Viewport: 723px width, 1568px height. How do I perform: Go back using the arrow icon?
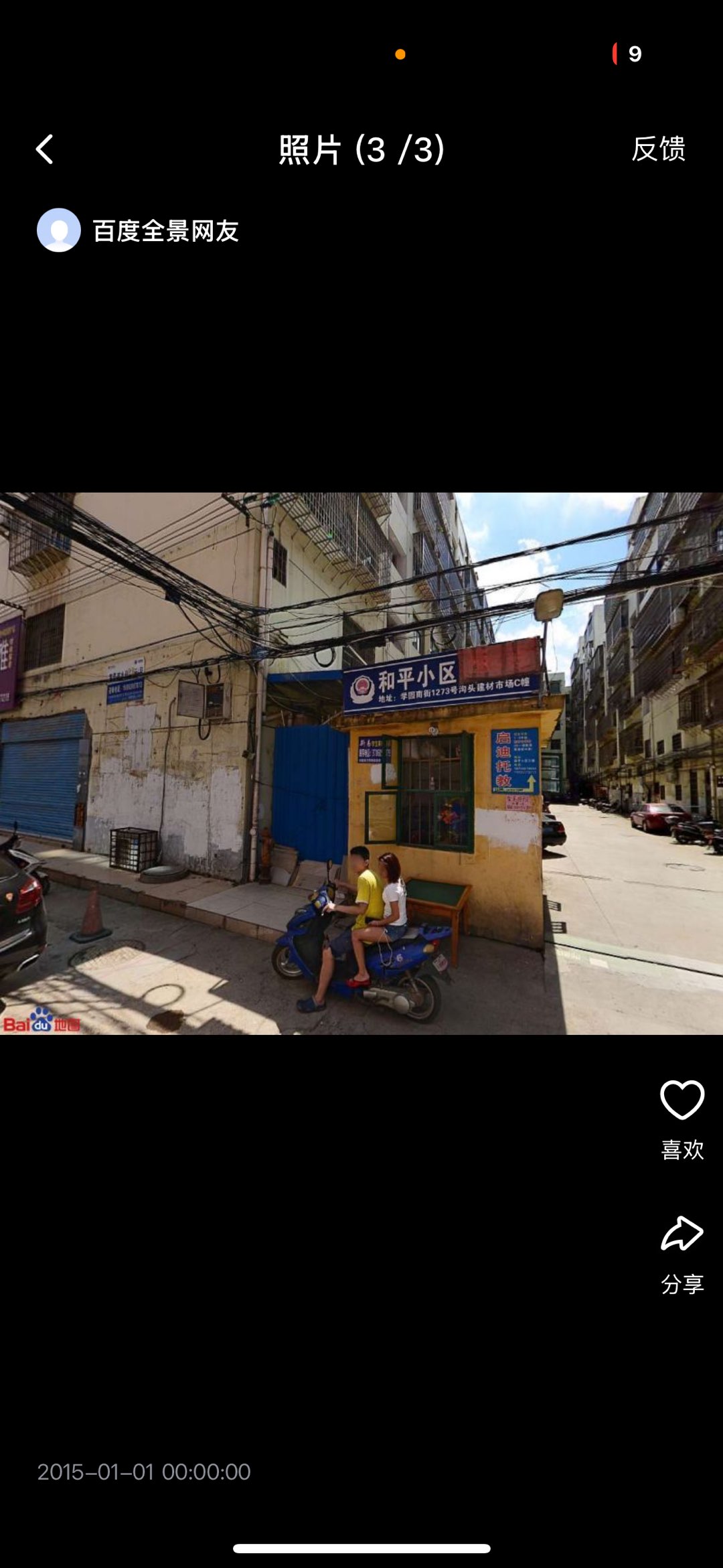point(45,149)
